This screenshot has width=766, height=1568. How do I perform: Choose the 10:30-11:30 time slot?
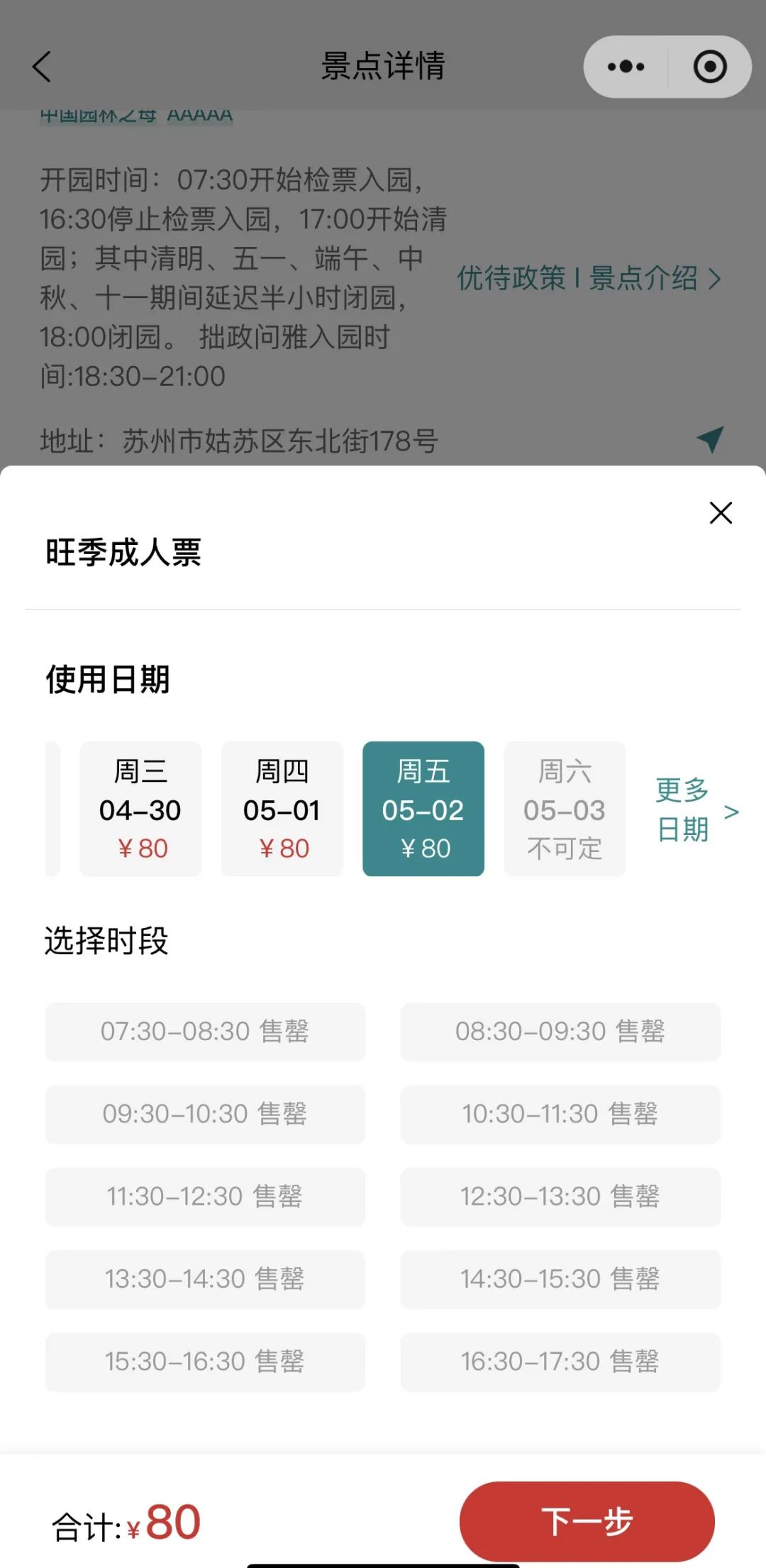click(560, 1114)
